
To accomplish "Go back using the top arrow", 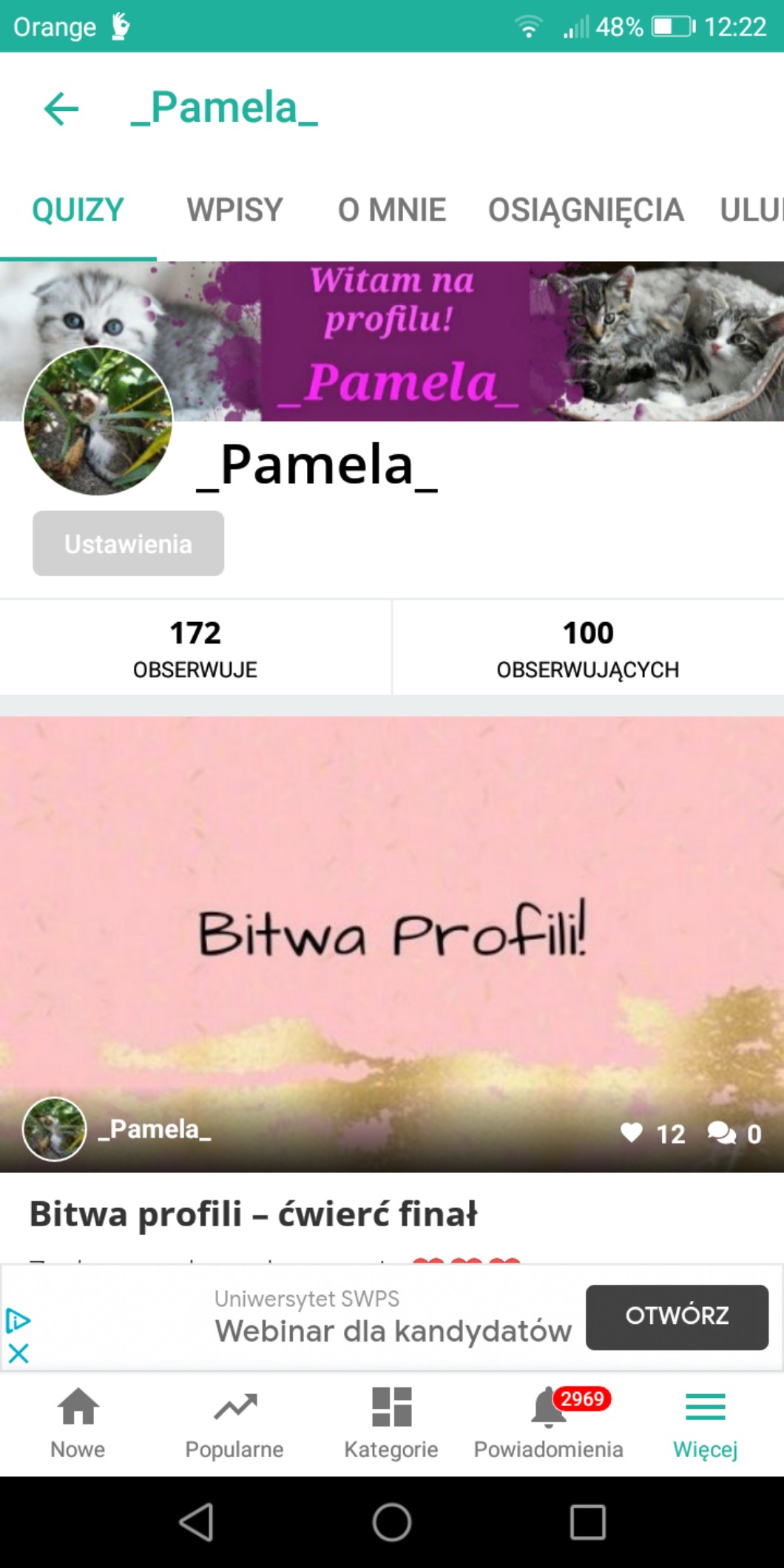I will 61,109.
